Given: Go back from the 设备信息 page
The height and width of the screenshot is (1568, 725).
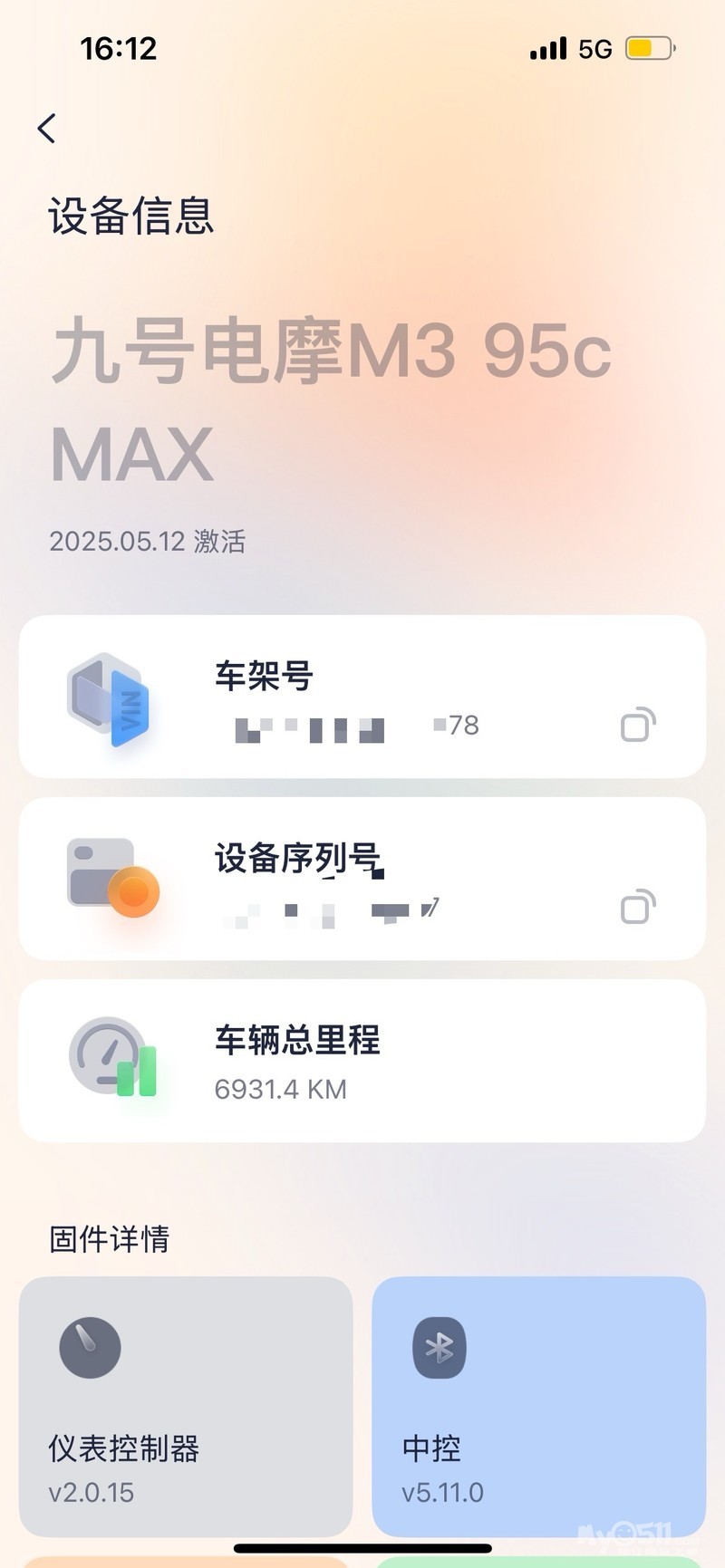Looking at the screenshot, I should (47, 129).
